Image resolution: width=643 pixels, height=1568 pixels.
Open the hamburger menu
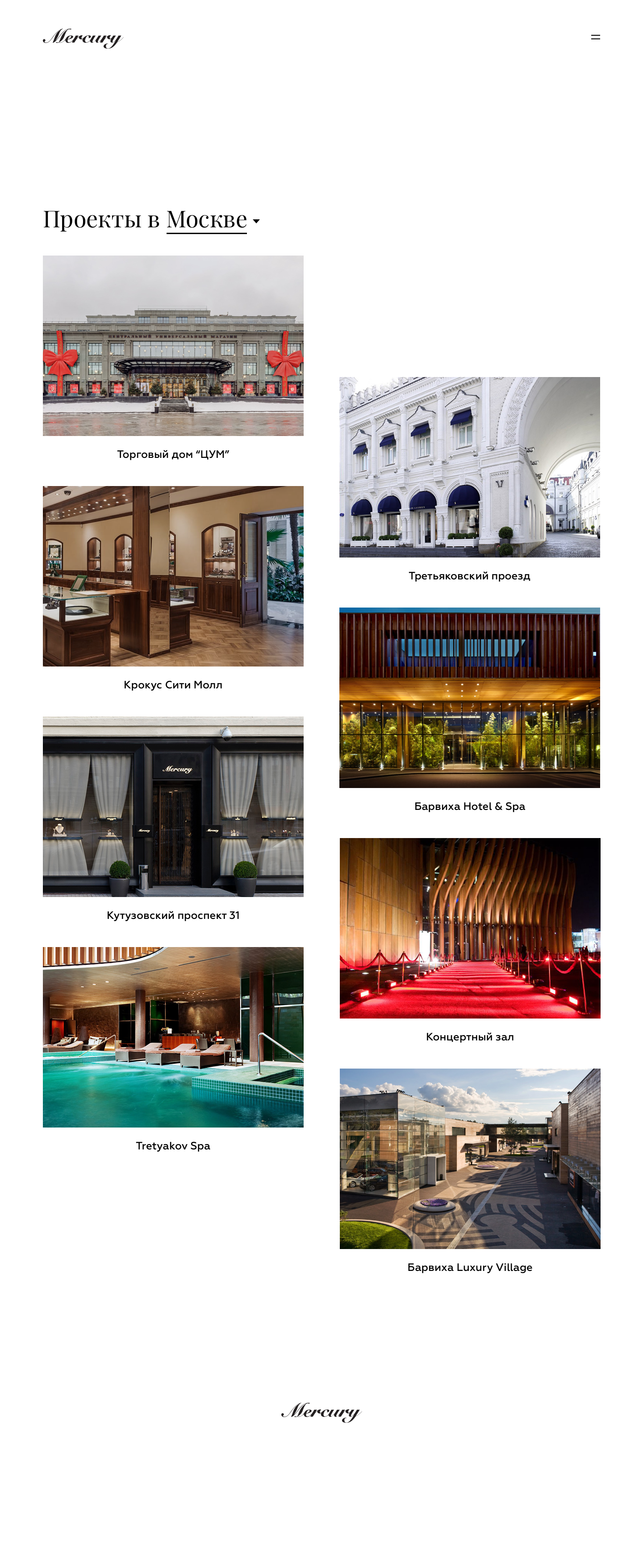pos(595,37)
